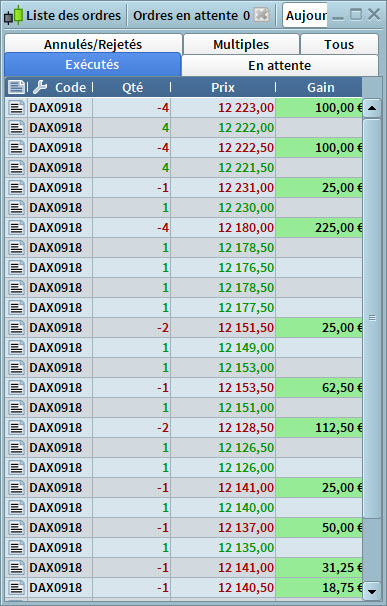Close the Liste des ordres window
The height and width of the screenshot is (606, 387).
tap(374, 15)
